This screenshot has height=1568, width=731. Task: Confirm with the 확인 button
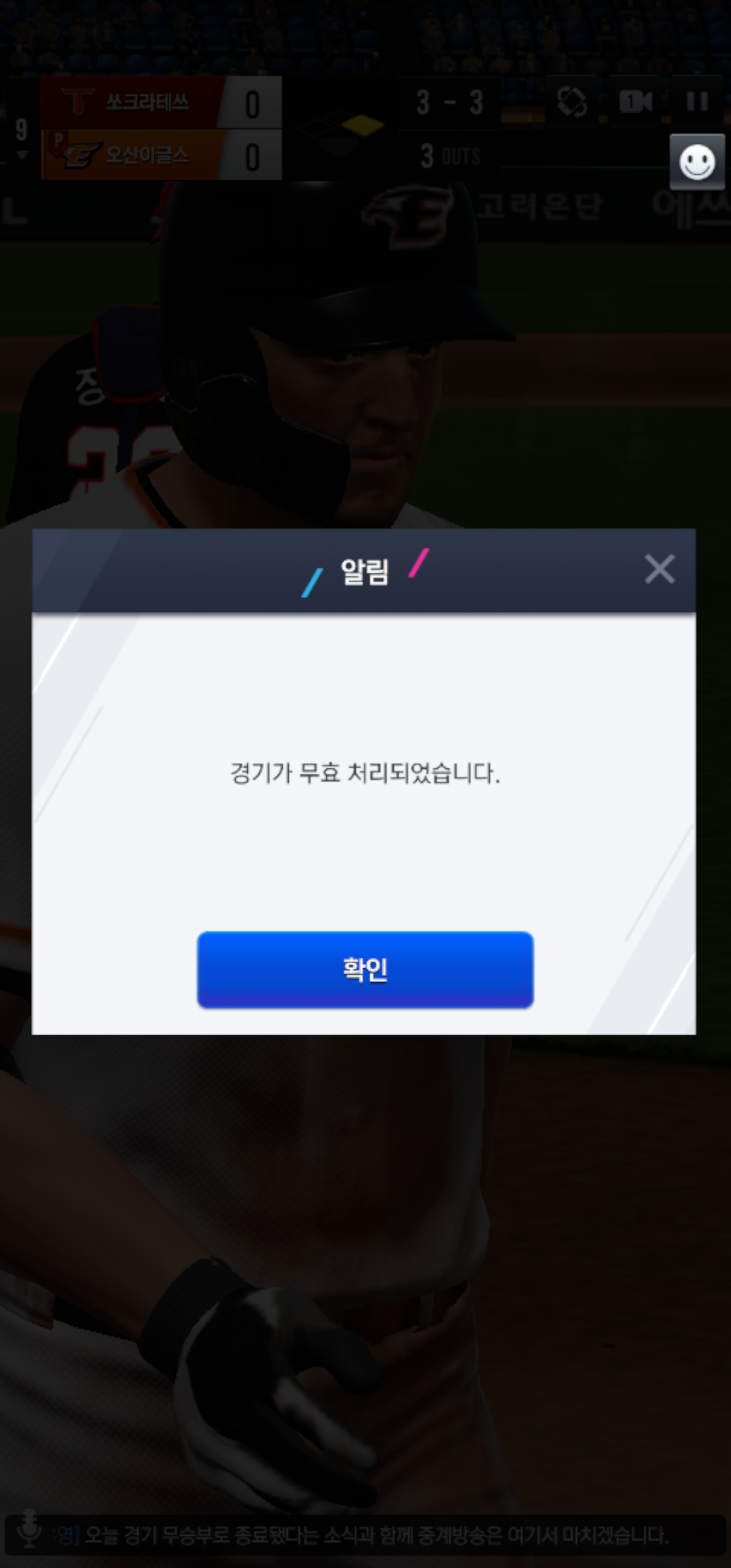pos(365,969)
